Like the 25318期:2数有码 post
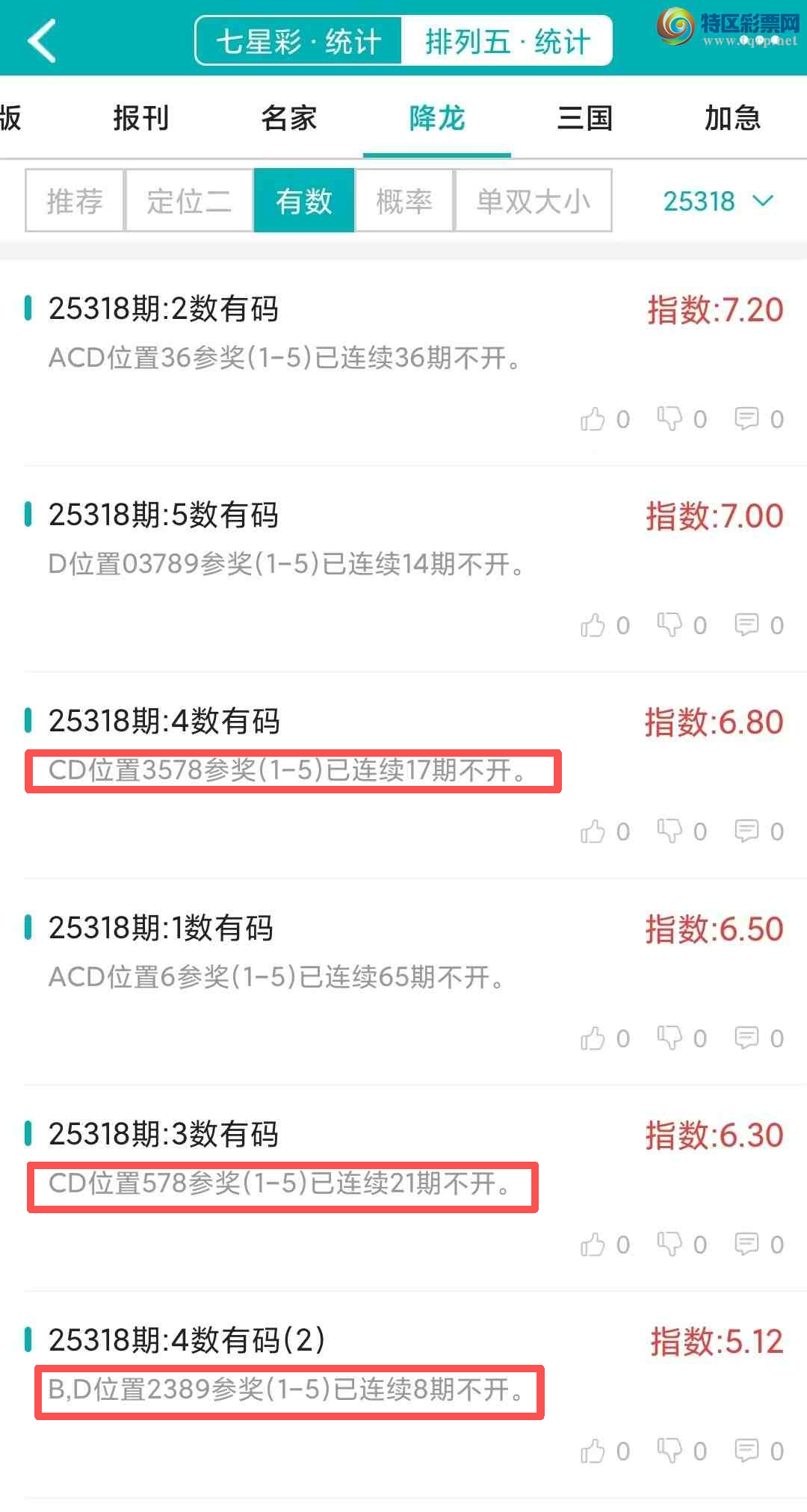 click(x=593, y=419)
